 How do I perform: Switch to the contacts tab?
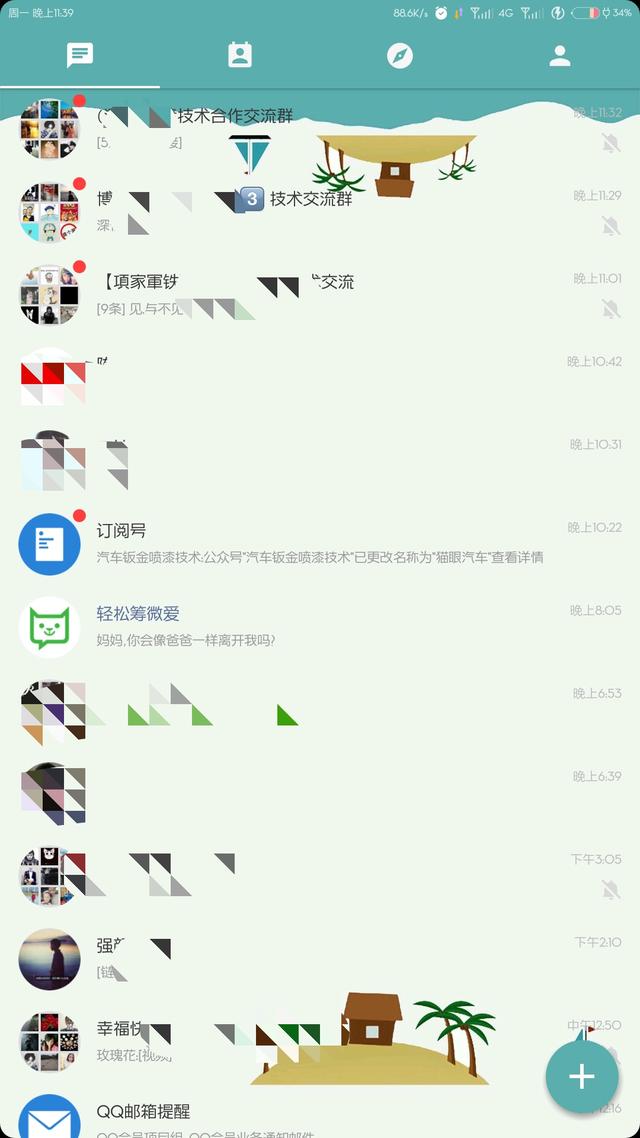239,55
